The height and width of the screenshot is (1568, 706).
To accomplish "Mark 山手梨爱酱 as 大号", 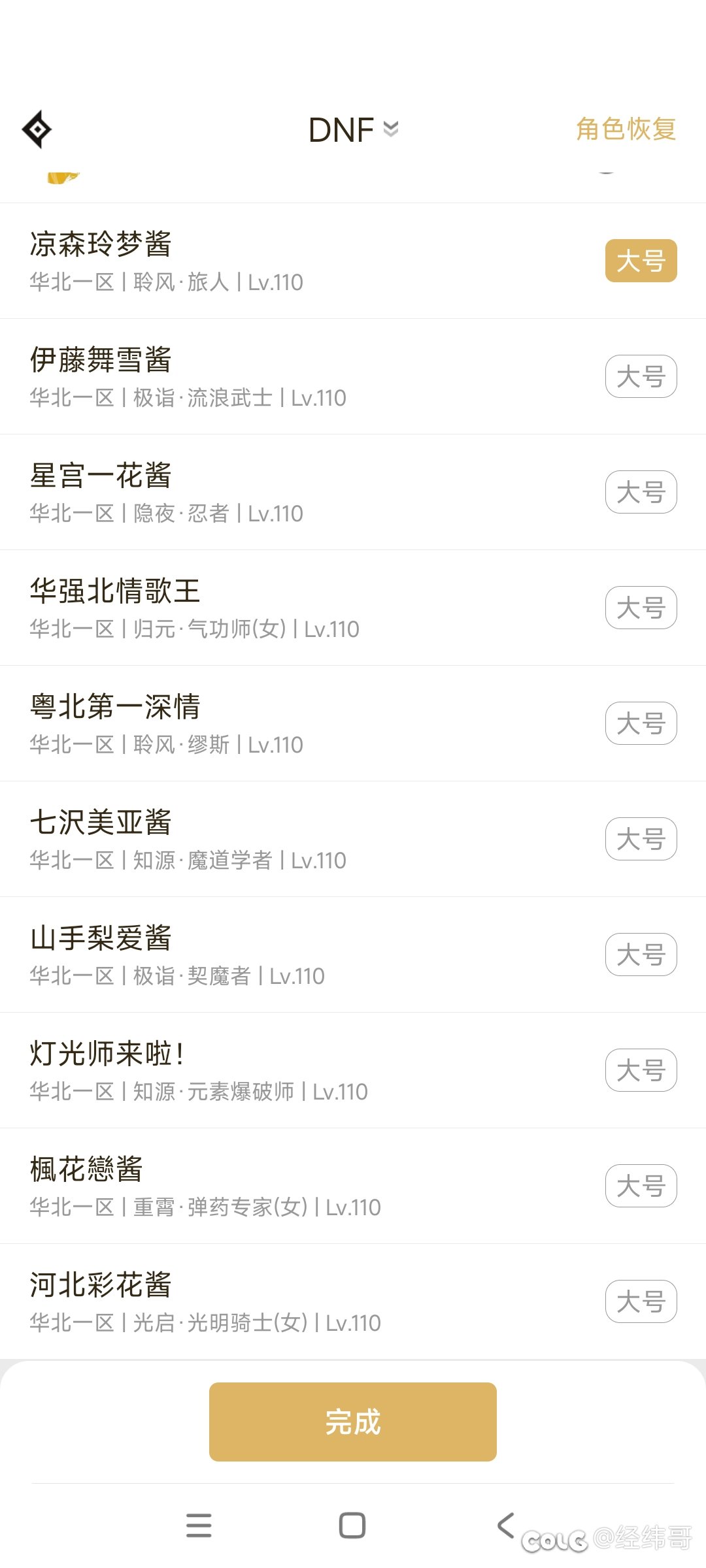I will coord(641,955).
